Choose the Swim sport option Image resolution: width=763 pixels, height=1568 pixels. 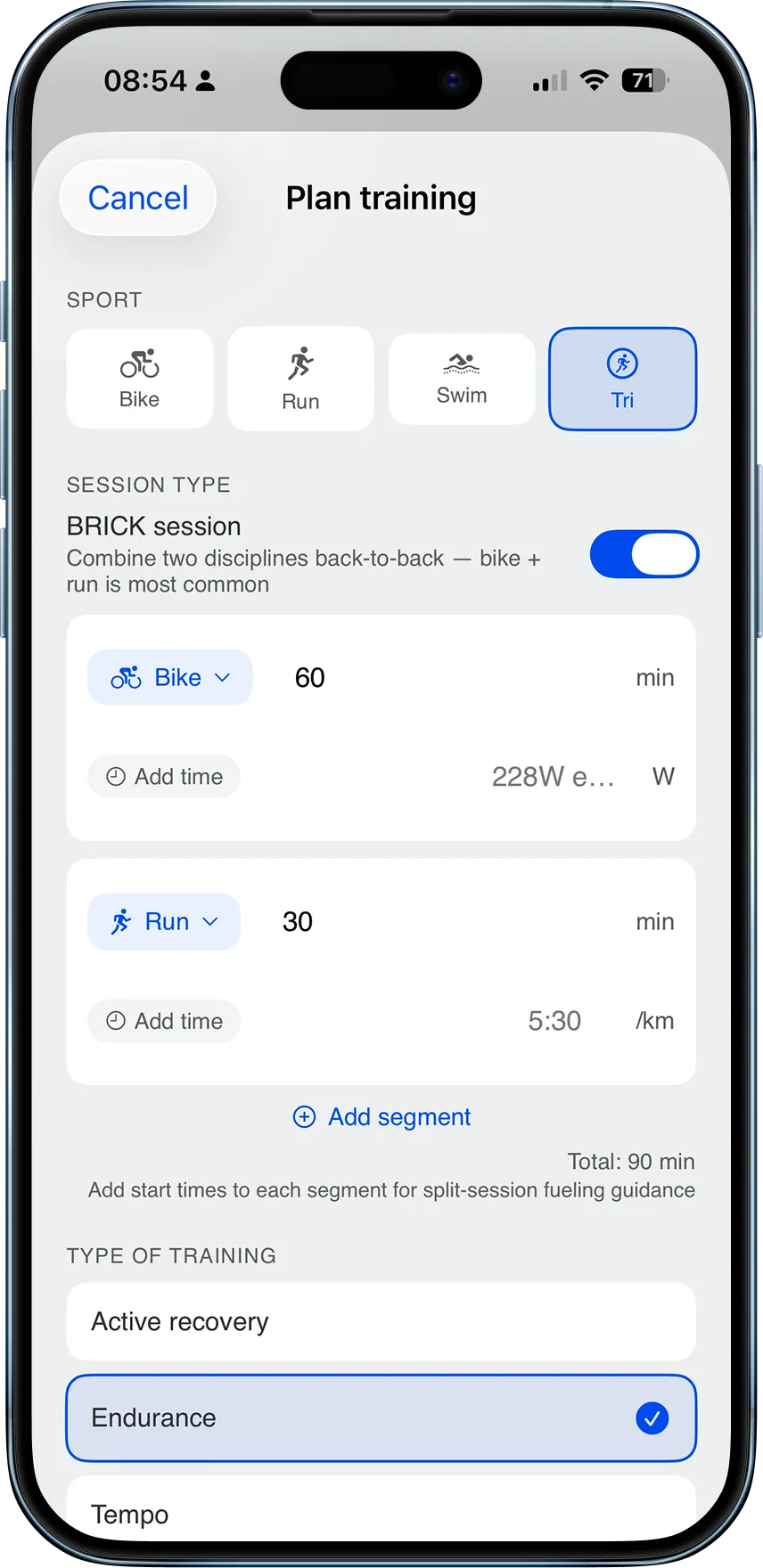462,379
